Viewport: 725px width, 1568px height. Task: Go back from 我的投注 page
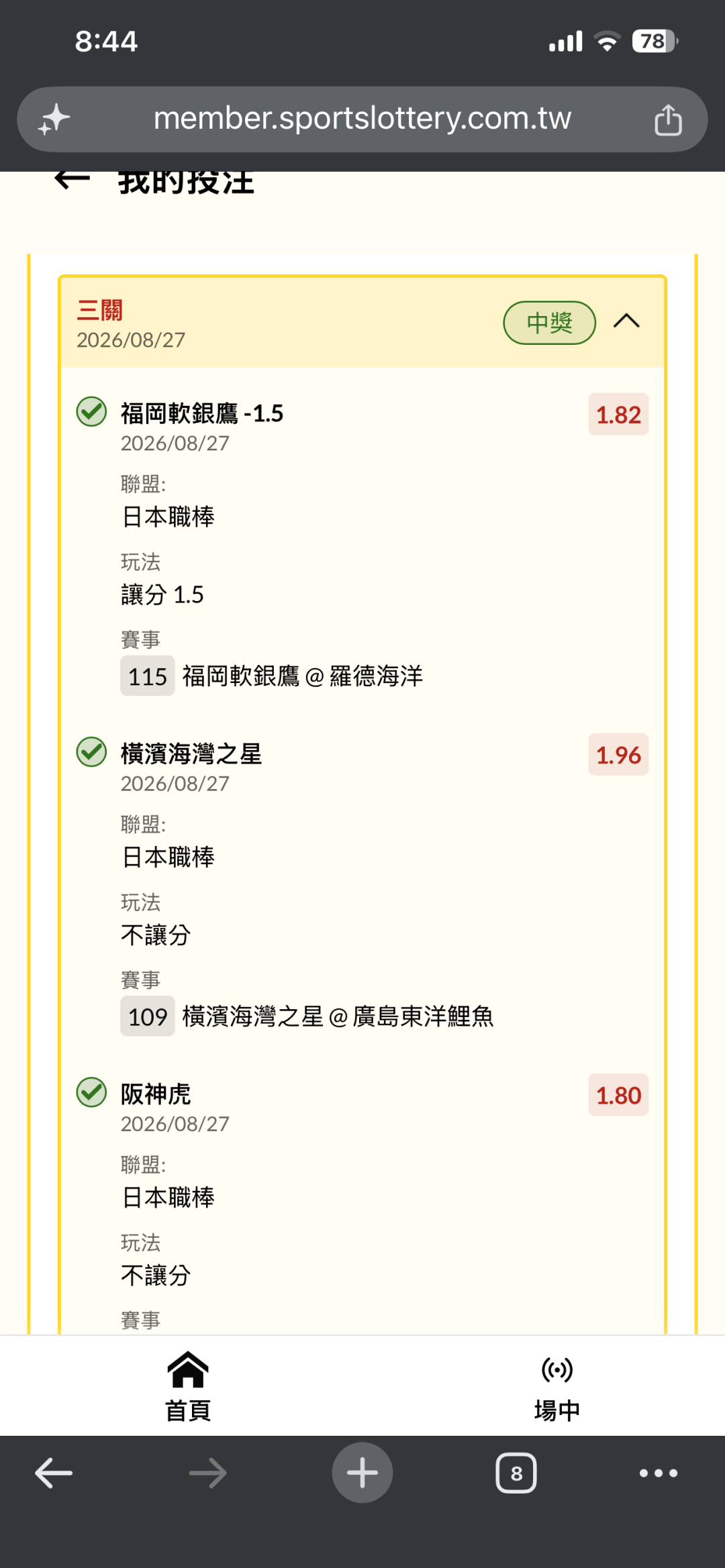(x=72, y=179)
